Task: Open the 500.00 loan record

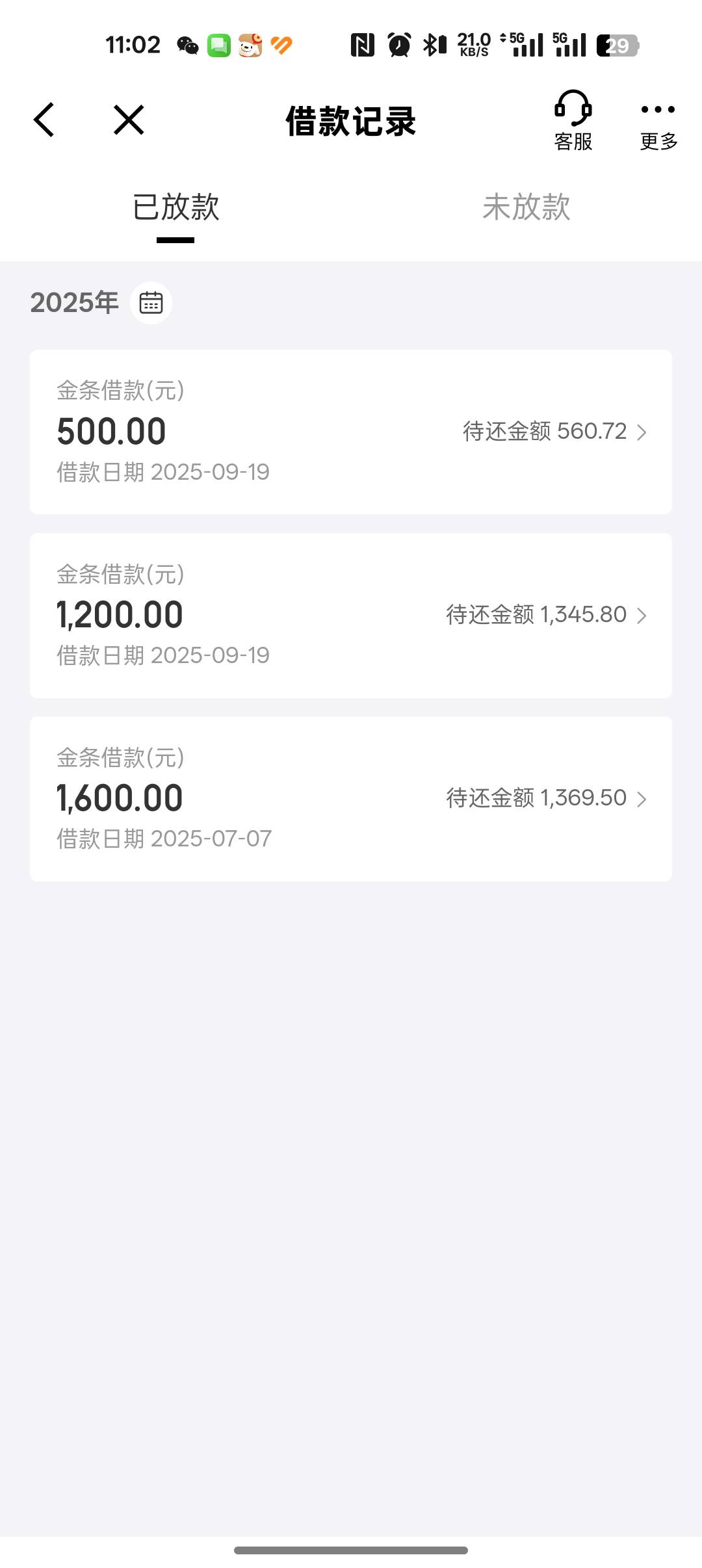Action: point(351,432)
